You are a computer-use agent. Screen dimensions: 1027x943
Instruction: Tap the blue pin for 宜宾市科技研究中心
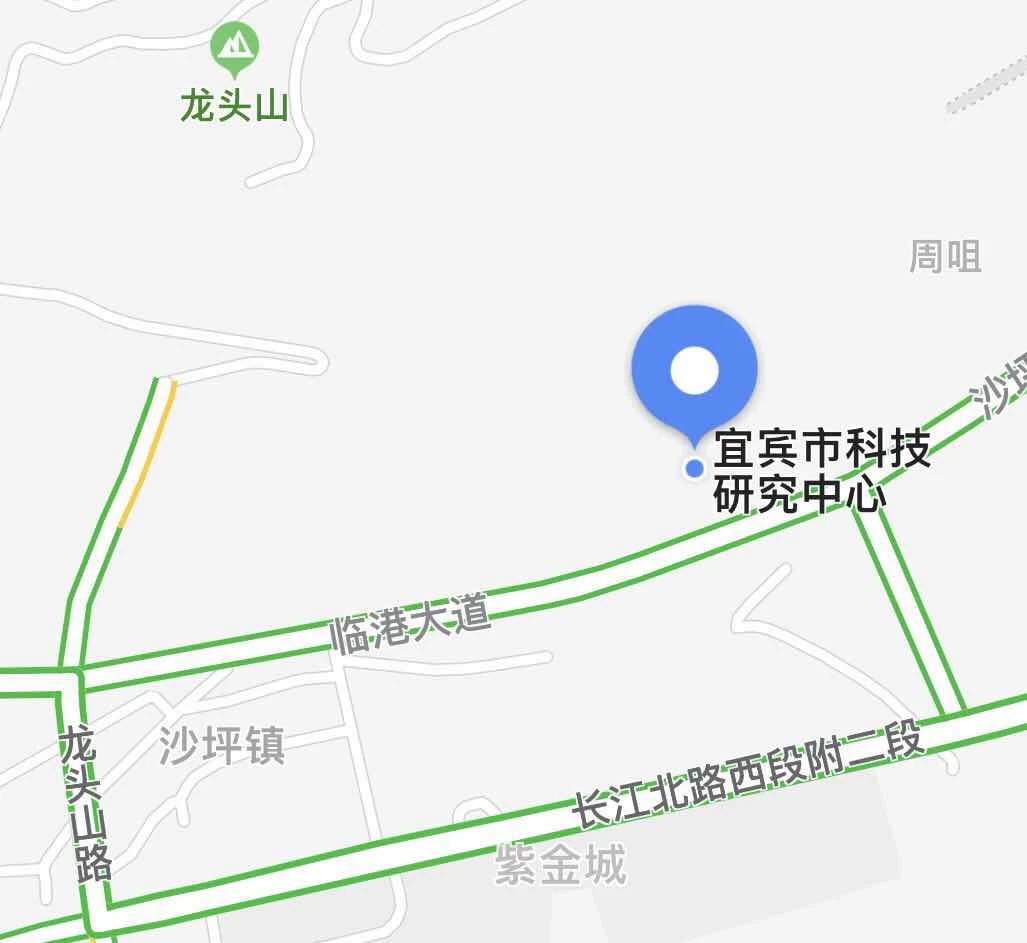click(694, 372)
